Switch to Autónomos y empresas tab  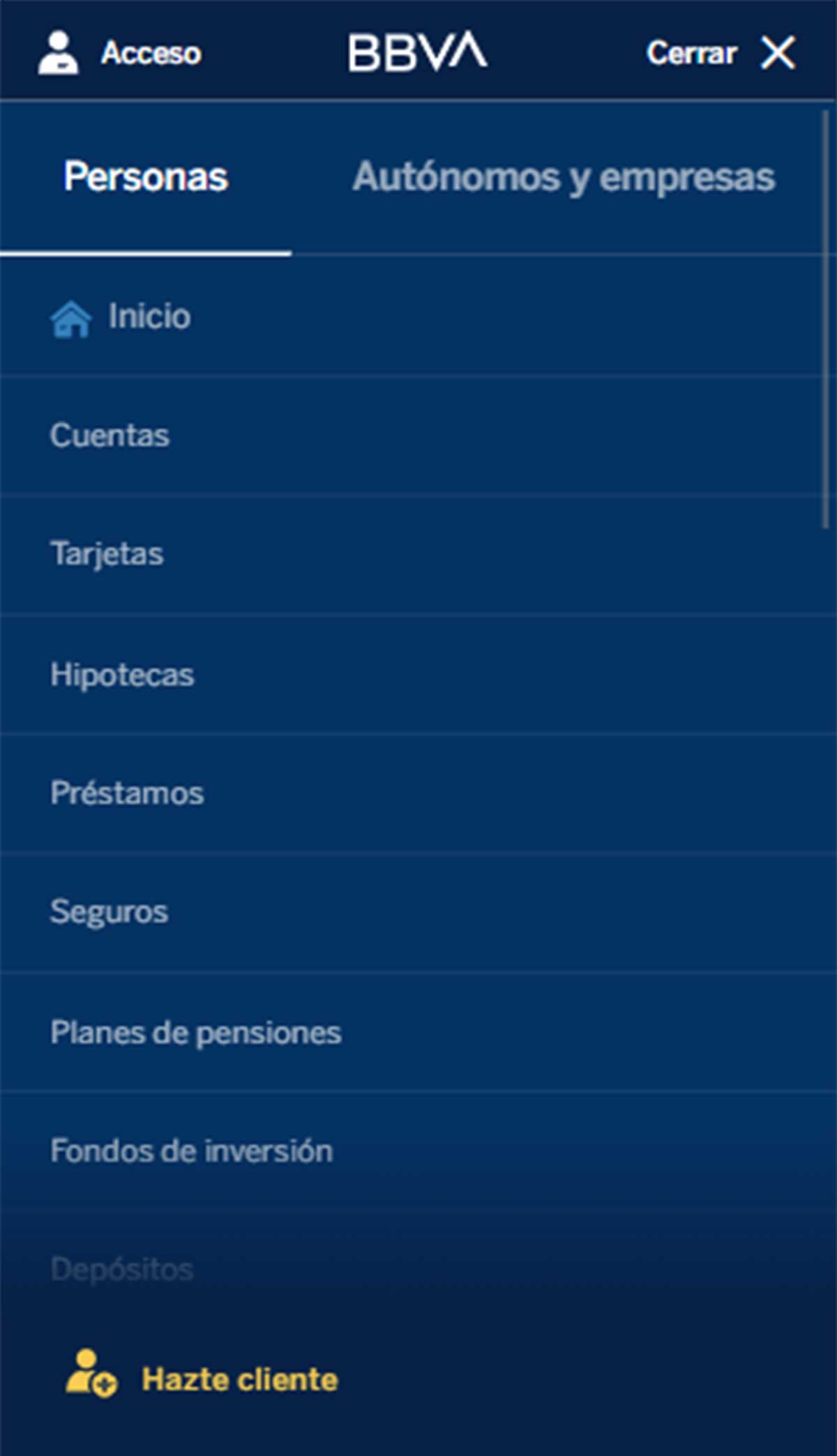pos(564,177)
